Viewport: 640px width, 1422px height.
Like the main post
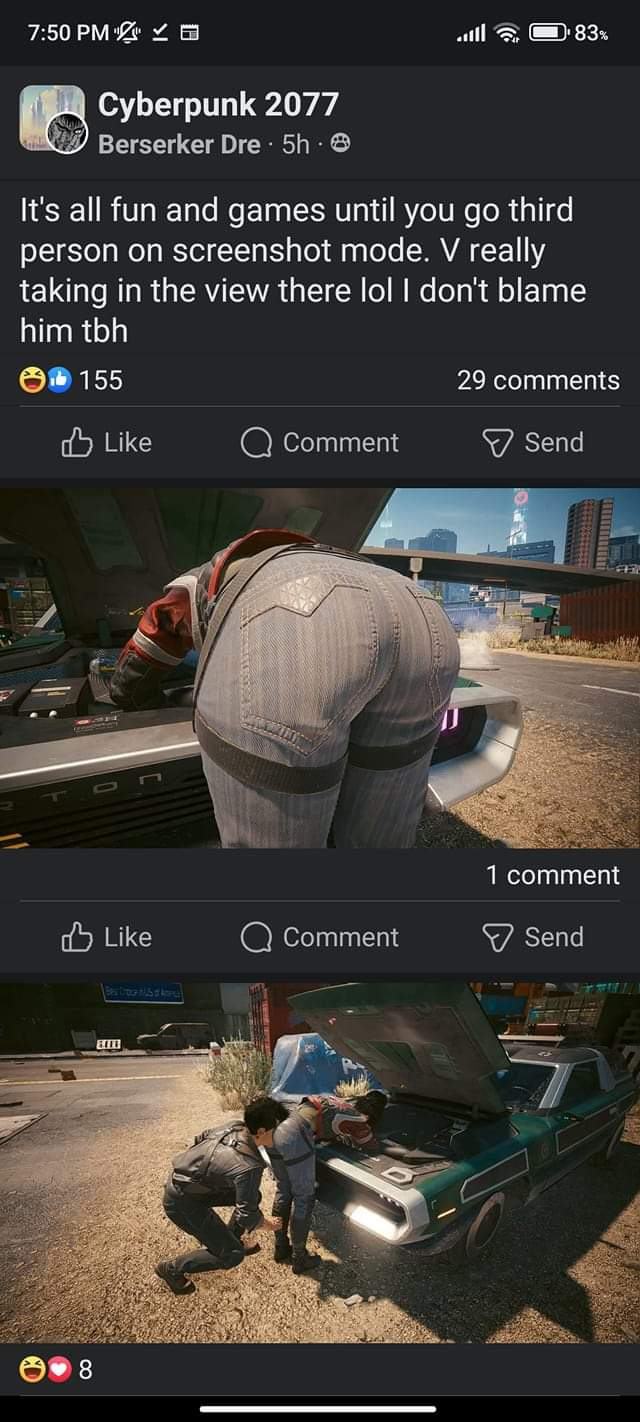coord(107,442)
